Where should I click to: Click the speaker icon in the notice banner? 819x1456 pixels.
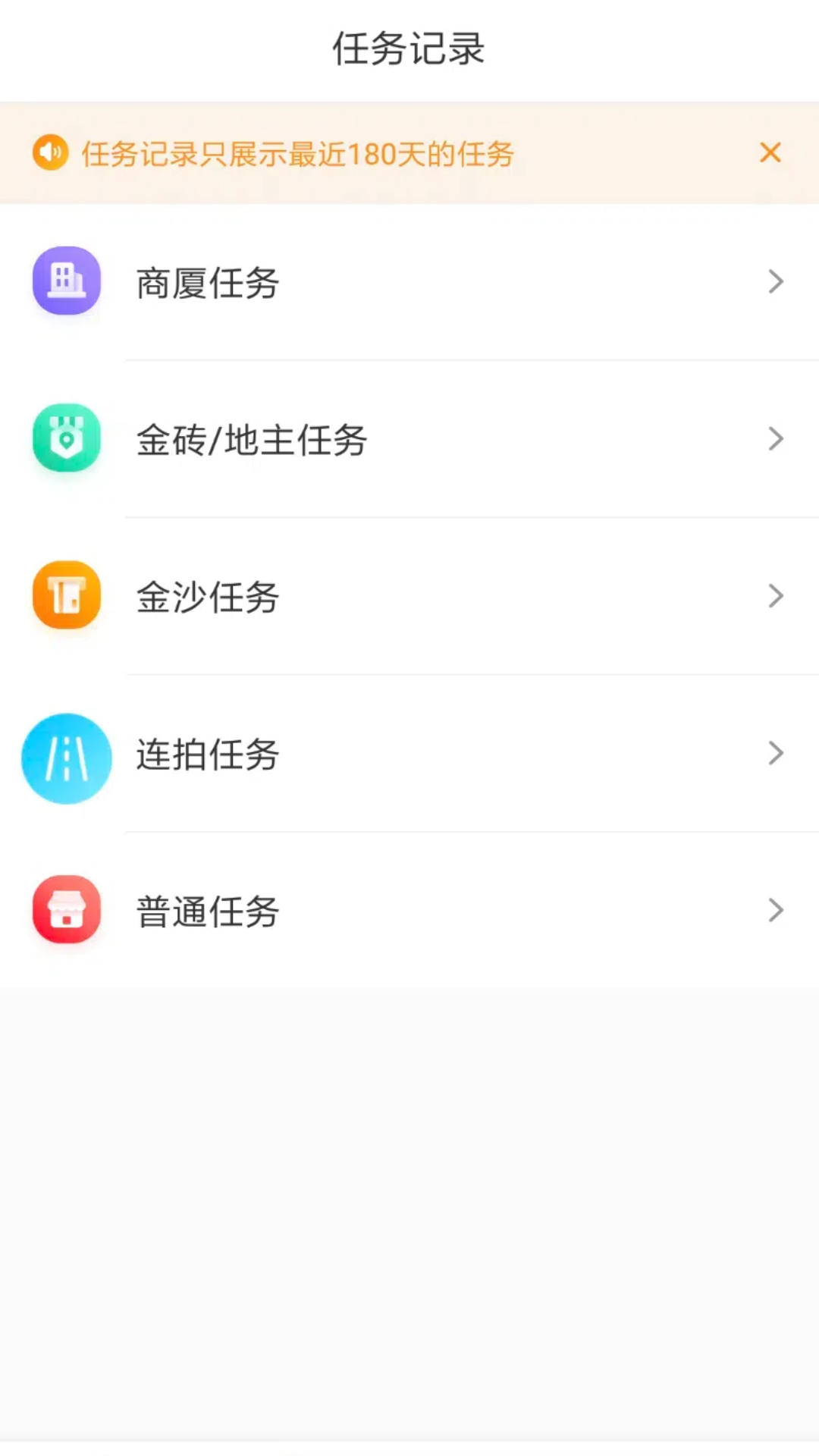pos(50,152)
